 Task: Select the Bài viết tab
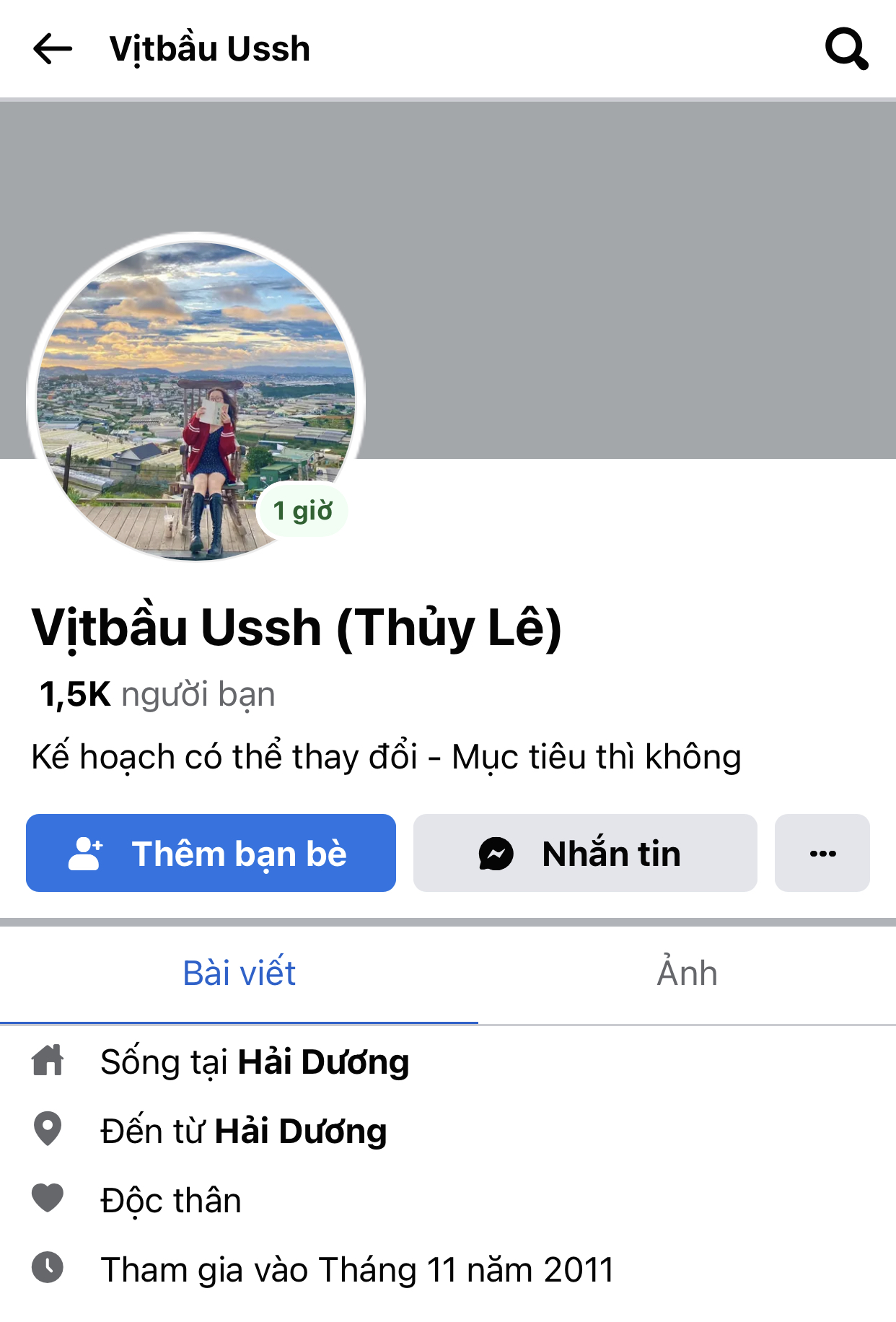239,973
